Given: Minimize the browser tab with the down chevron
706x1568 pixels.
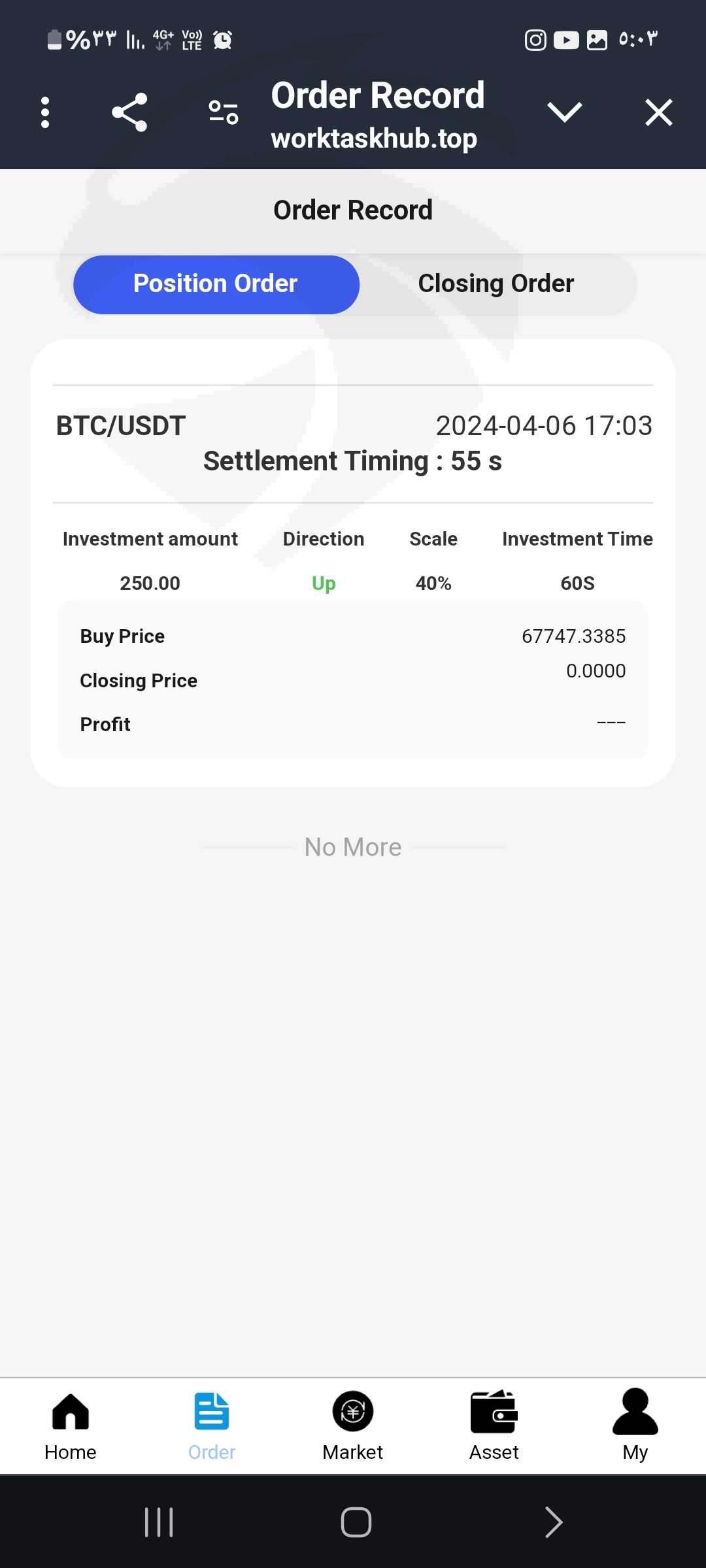Looking at the screenshot, I should click(565, 112).
